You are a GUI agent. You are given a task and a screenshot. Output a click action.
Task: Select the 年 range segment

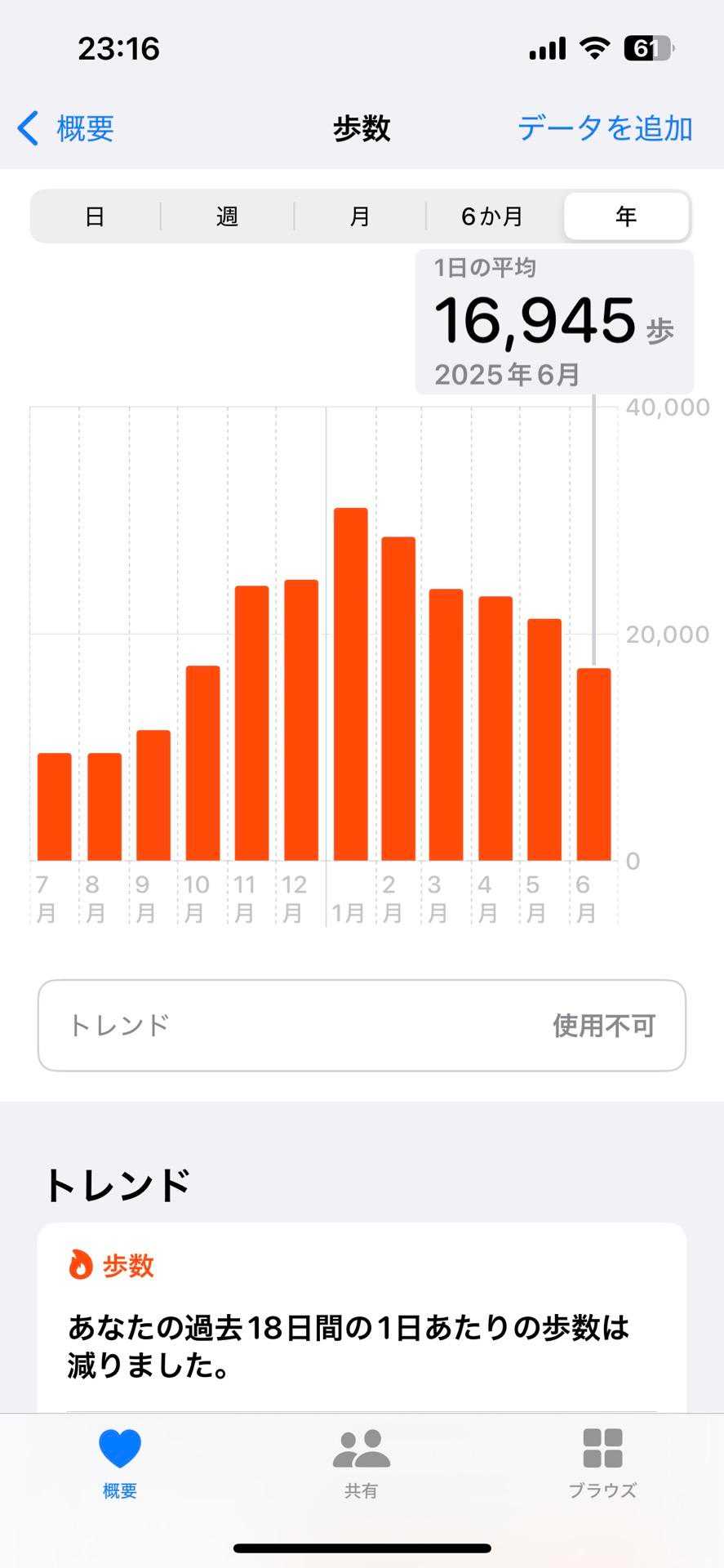tap(626, 216)
